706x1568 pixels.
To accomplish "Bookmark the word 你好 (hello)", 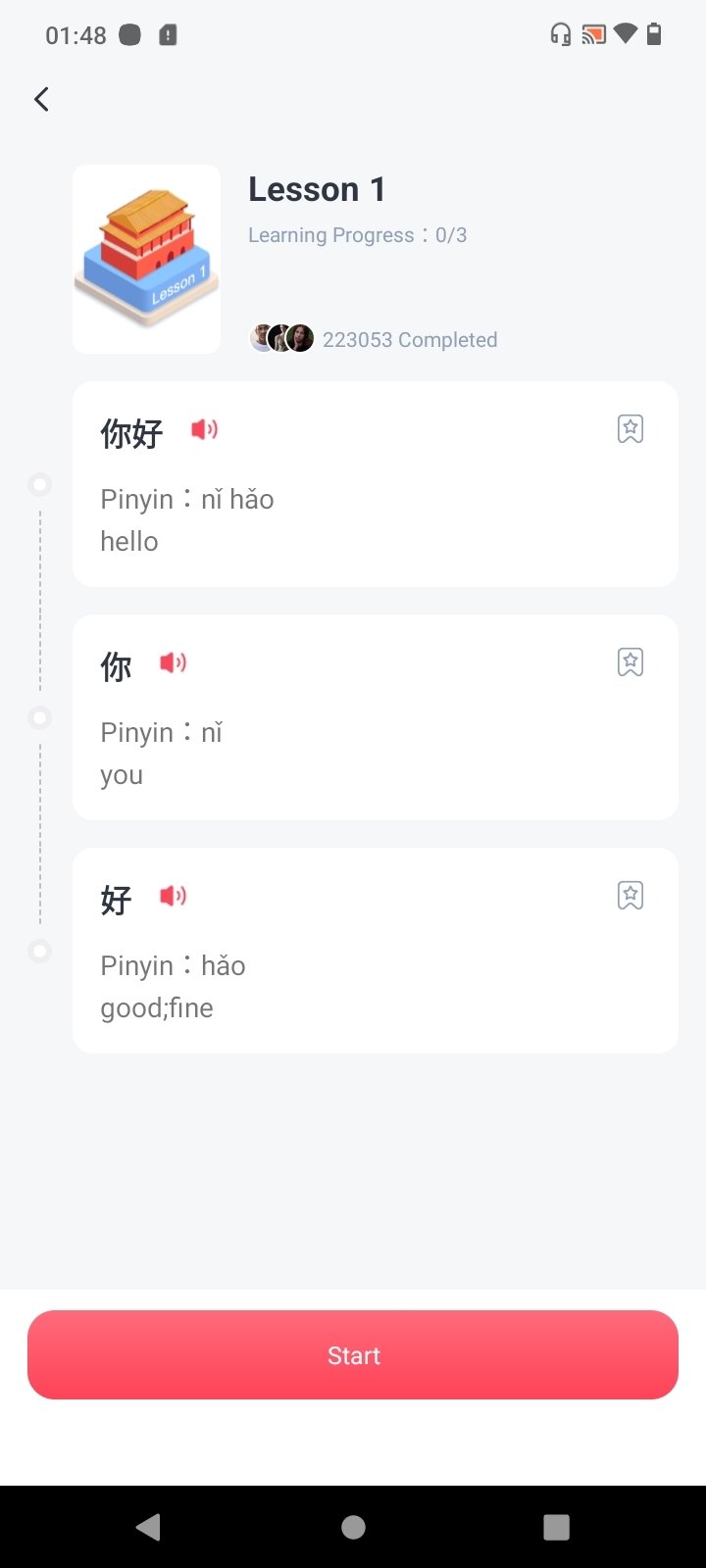I will point(630,428).
